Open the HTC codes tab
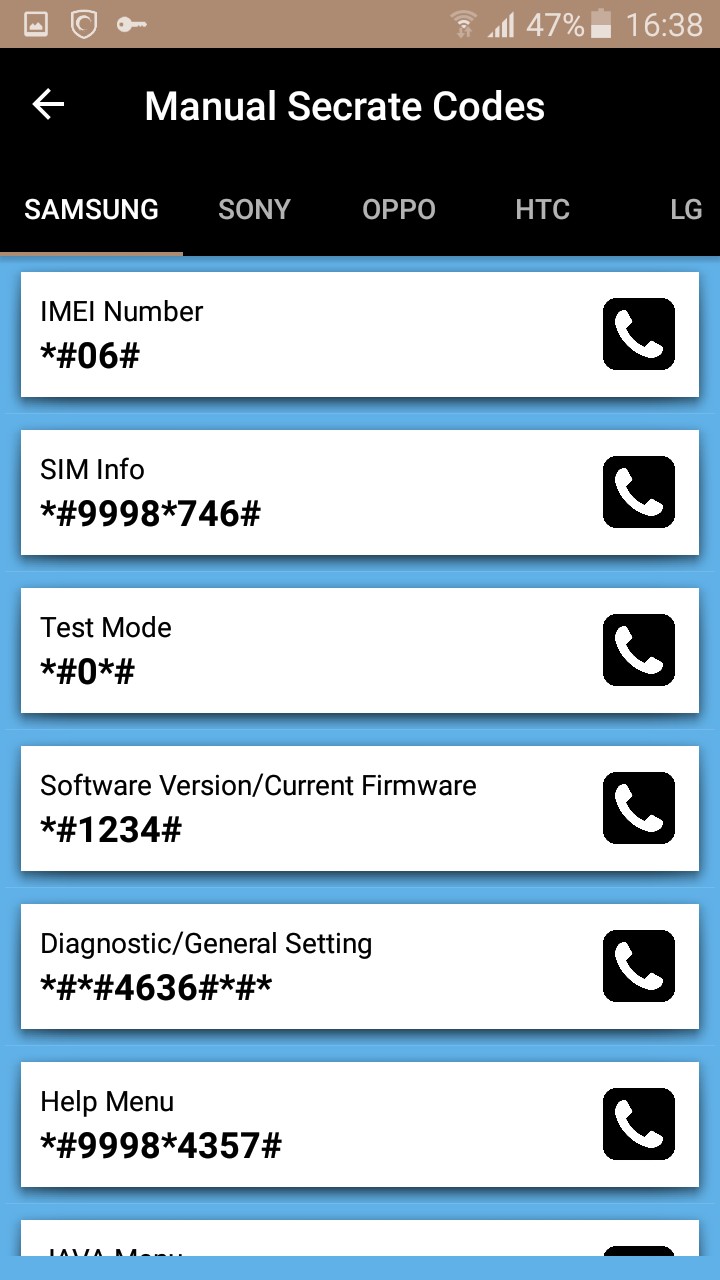Image resolution: width=720 pixels, height=1280 pixels. click(x=542, y=210)
